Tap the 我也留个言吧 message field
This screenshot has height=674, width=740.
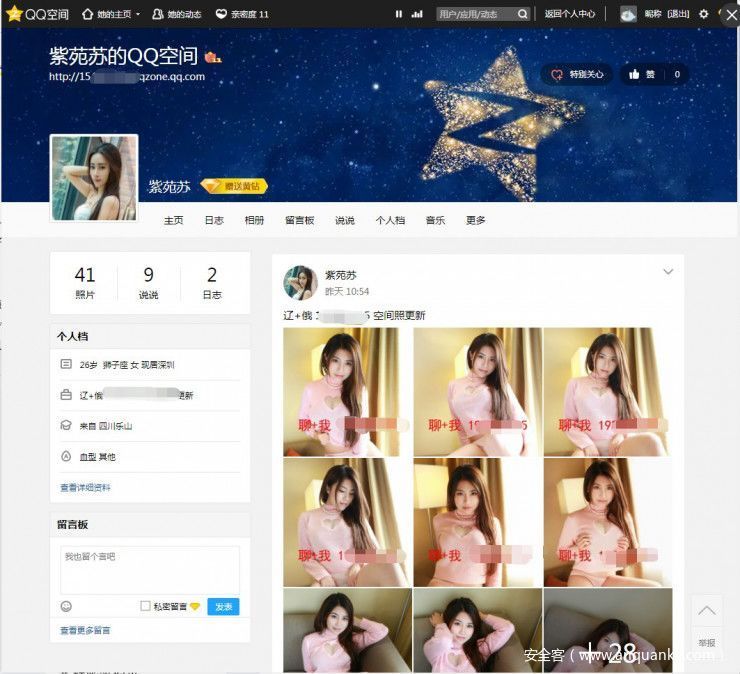coord(149,570)
